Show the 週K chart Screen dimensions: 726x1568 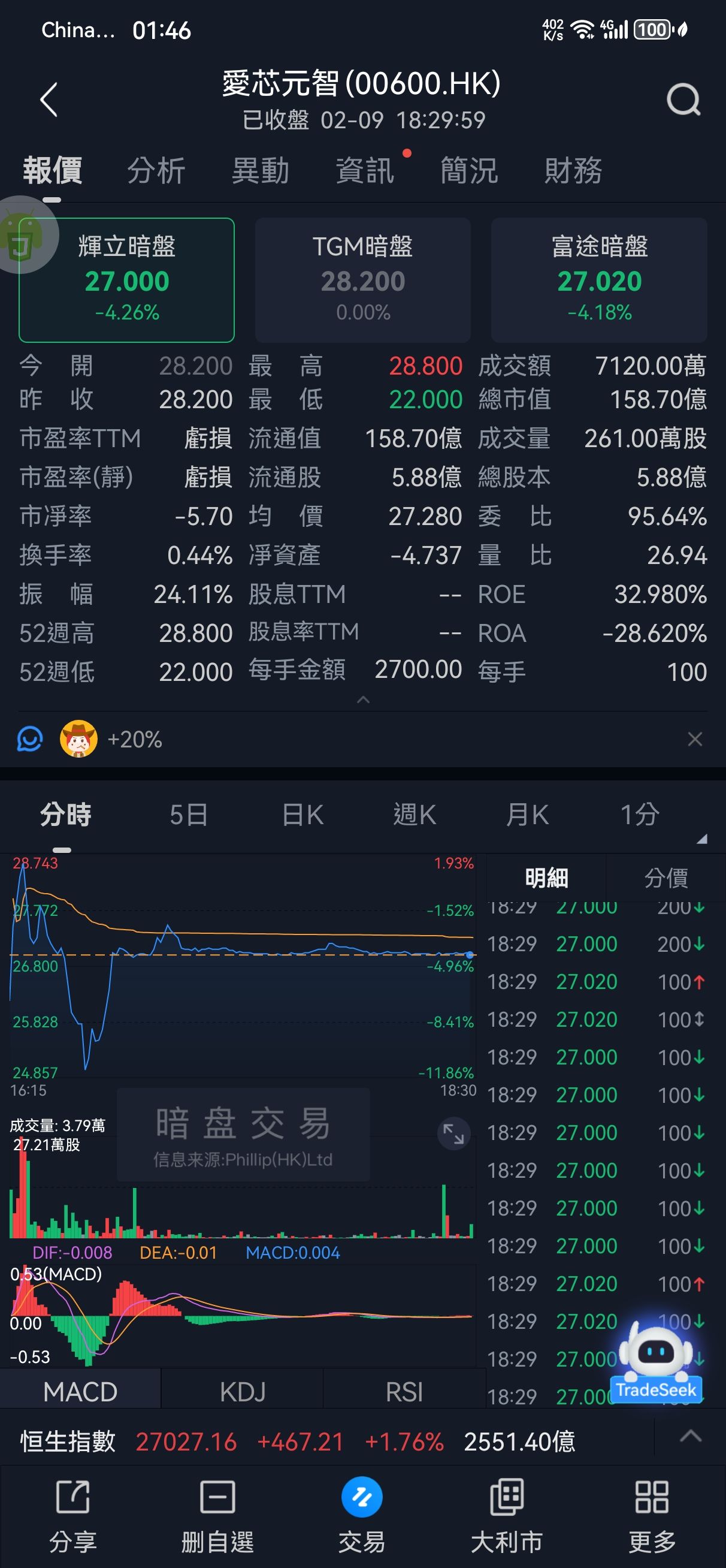(x=415, y=815)
